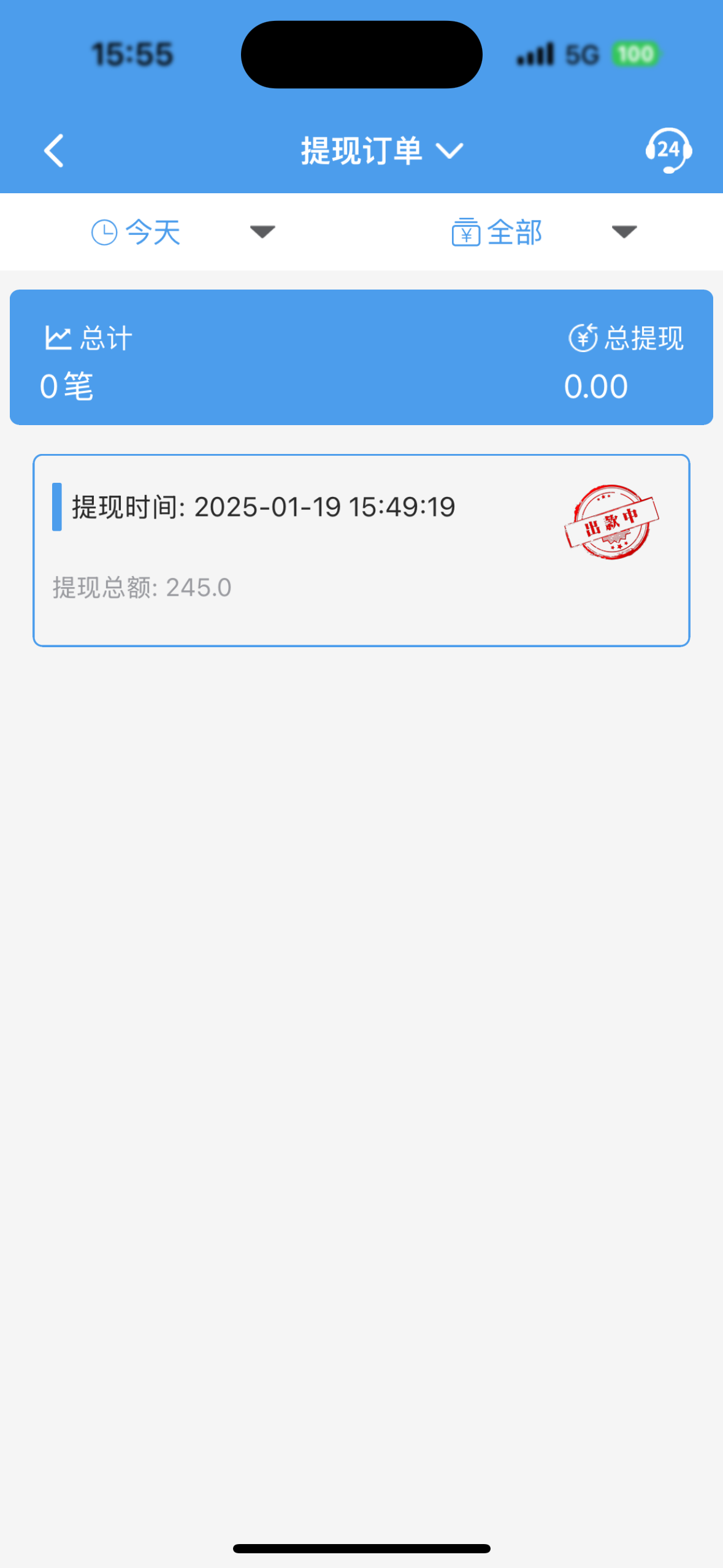Image resolution: width=723 pixels, height=1568 pixels.
Task: Open the 今天 date filter
Action: click(x=183, y=233)
